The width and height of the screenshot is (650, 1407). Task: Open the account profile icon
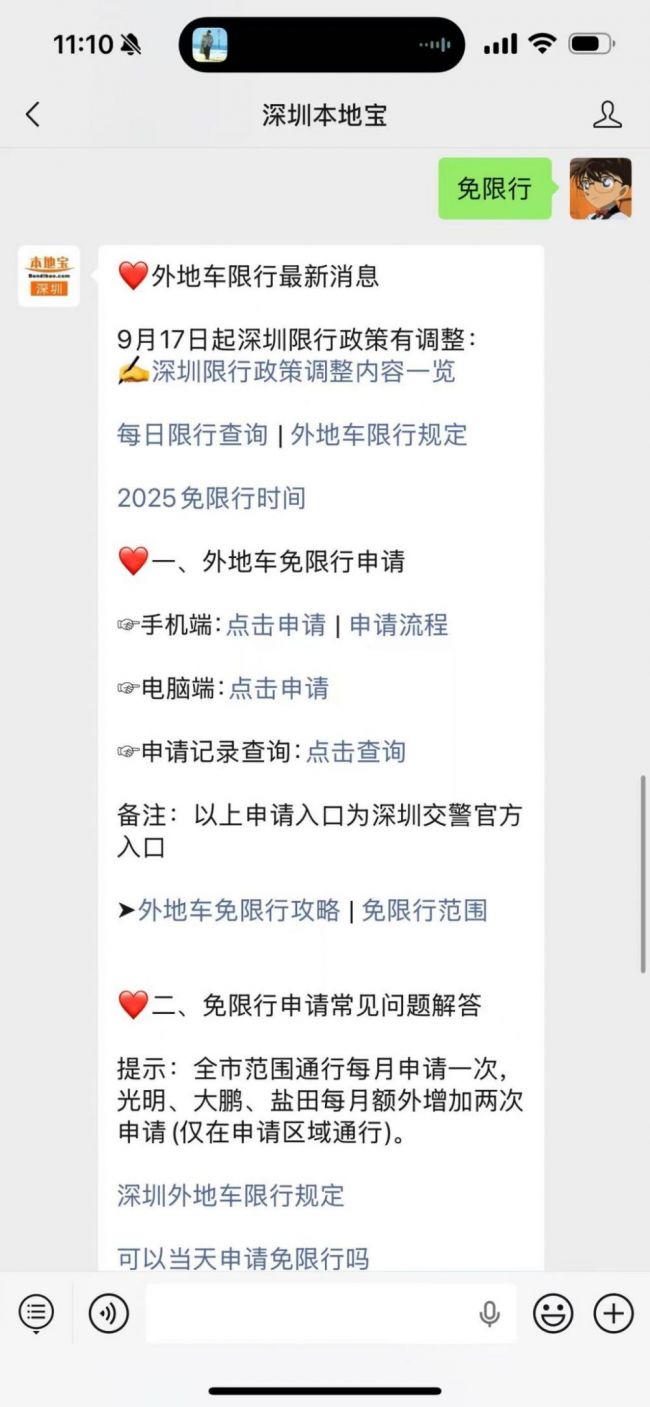(607, 114)
